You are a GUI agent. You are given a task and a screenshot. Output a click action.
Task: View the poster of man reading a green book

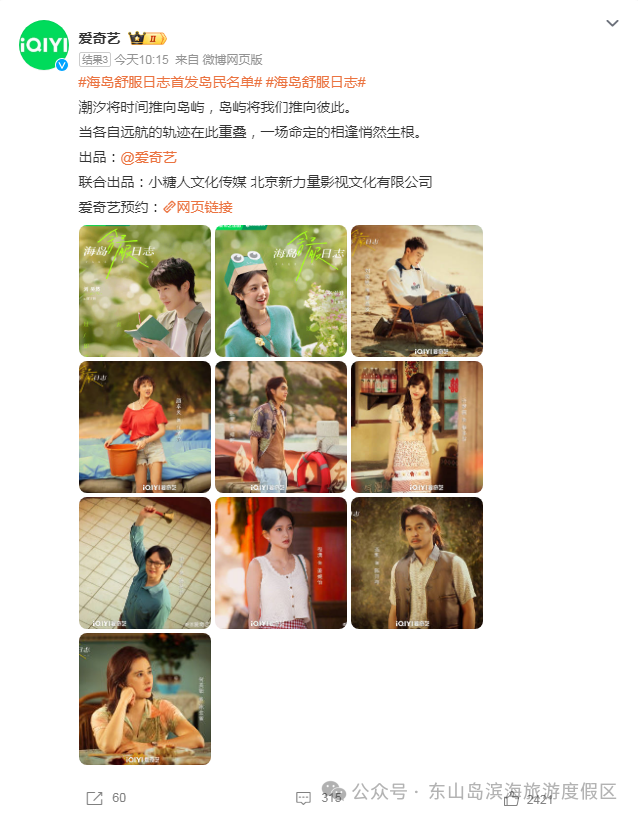tap(145, 291)
